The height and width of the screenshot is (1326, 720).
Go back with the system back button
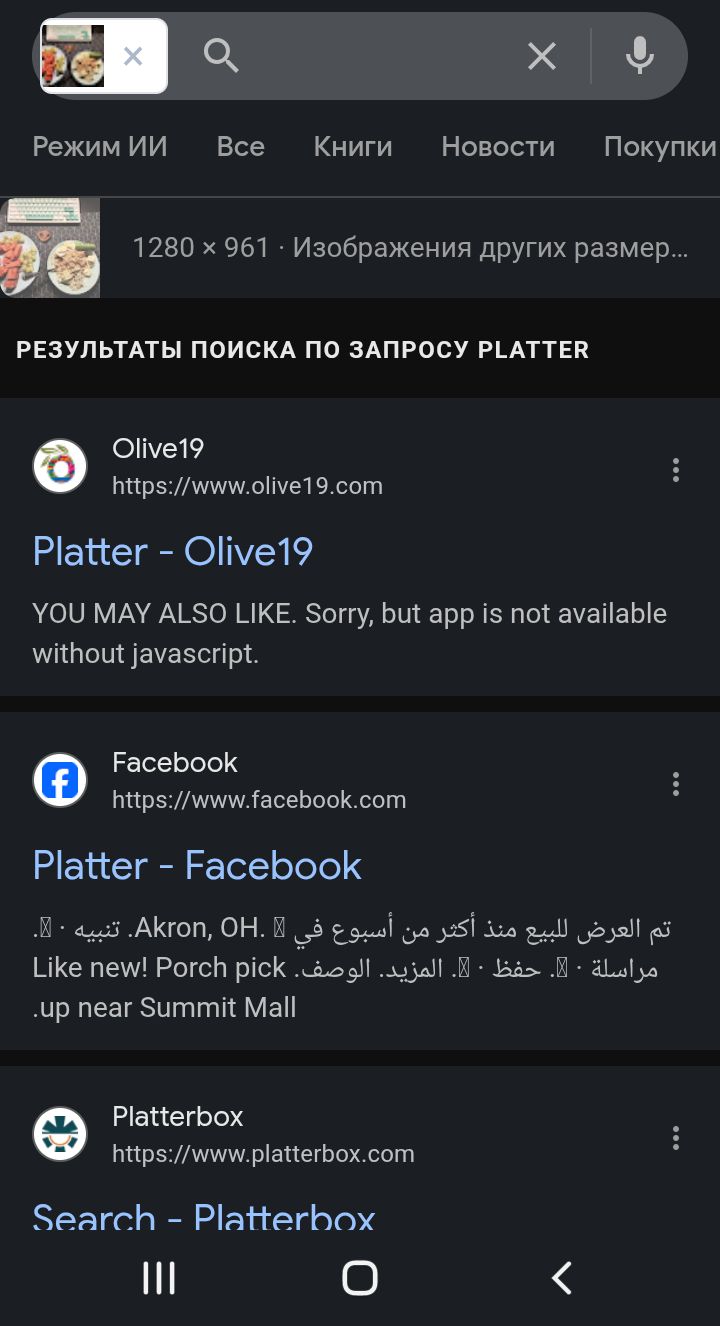point(562,1278)
